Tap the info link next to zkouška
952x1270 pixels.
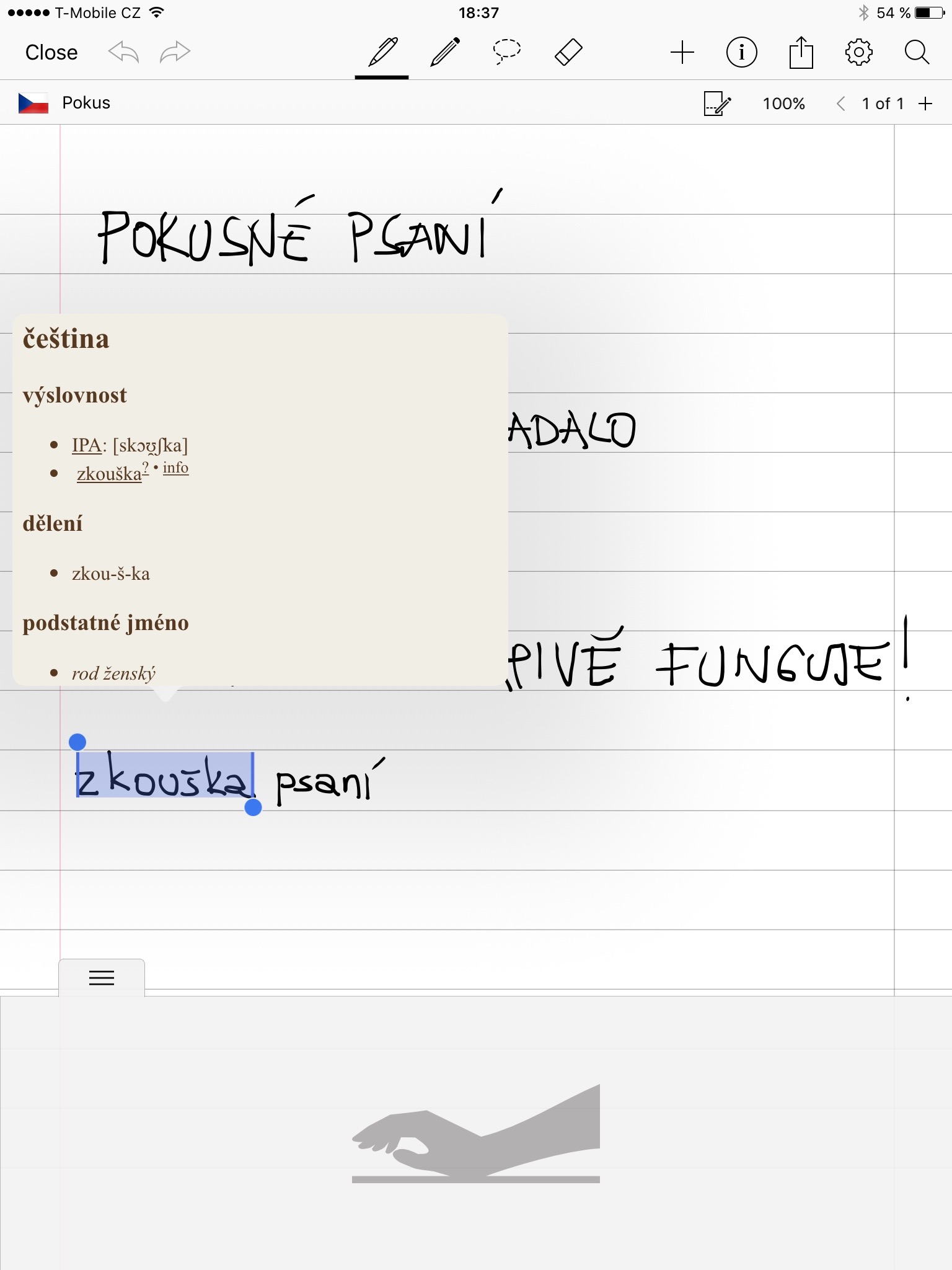point(175,468)
